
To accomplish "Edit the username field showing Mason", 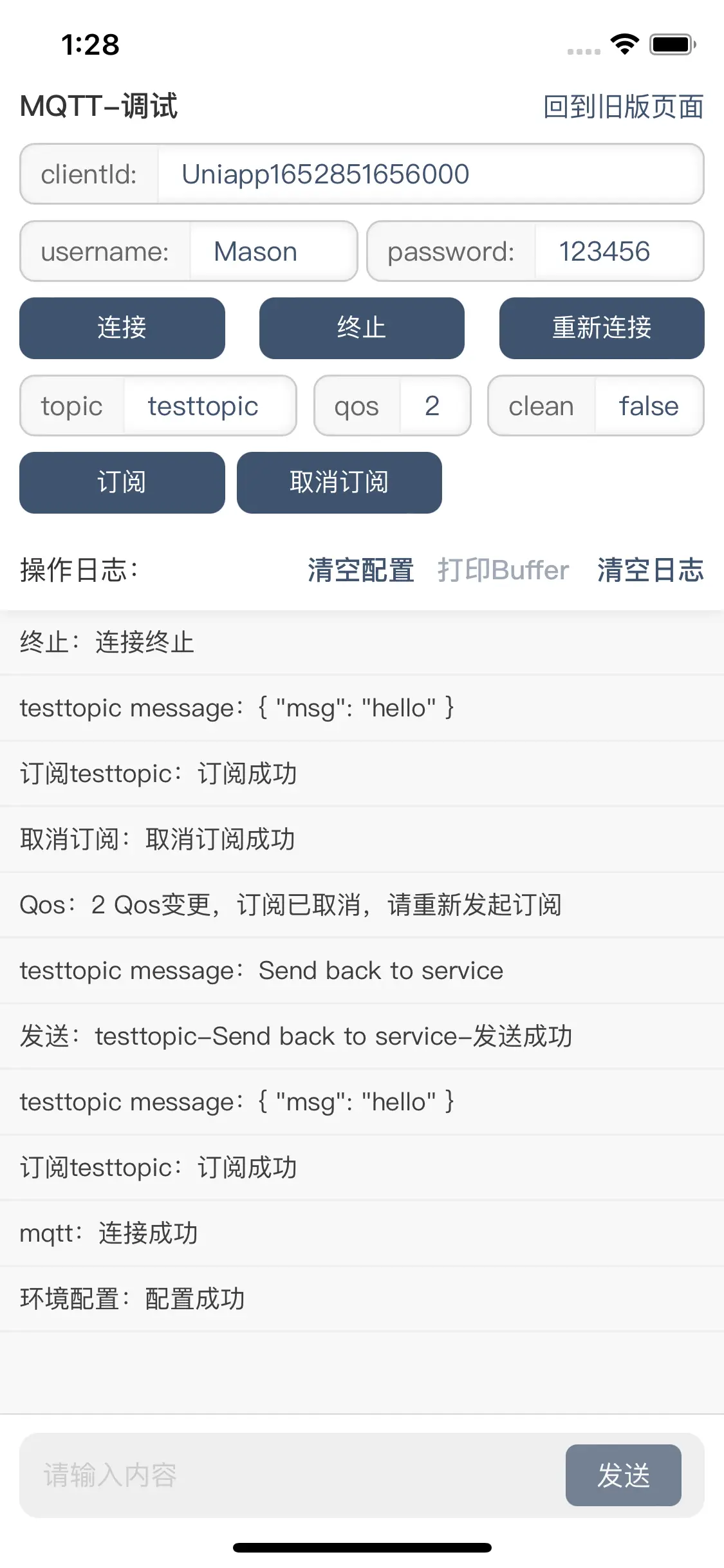I will 273,252.
